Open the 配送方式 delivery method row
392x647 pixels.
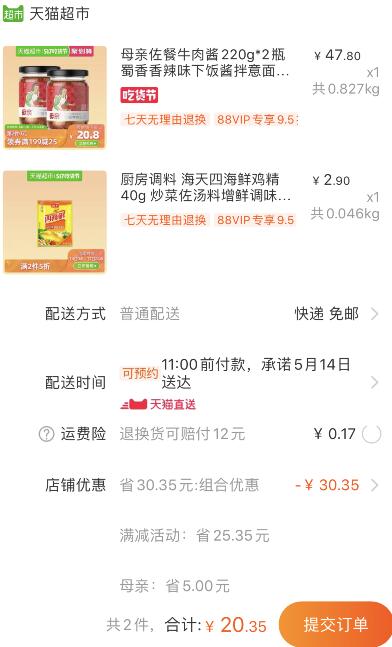click(x=196, y=314)
